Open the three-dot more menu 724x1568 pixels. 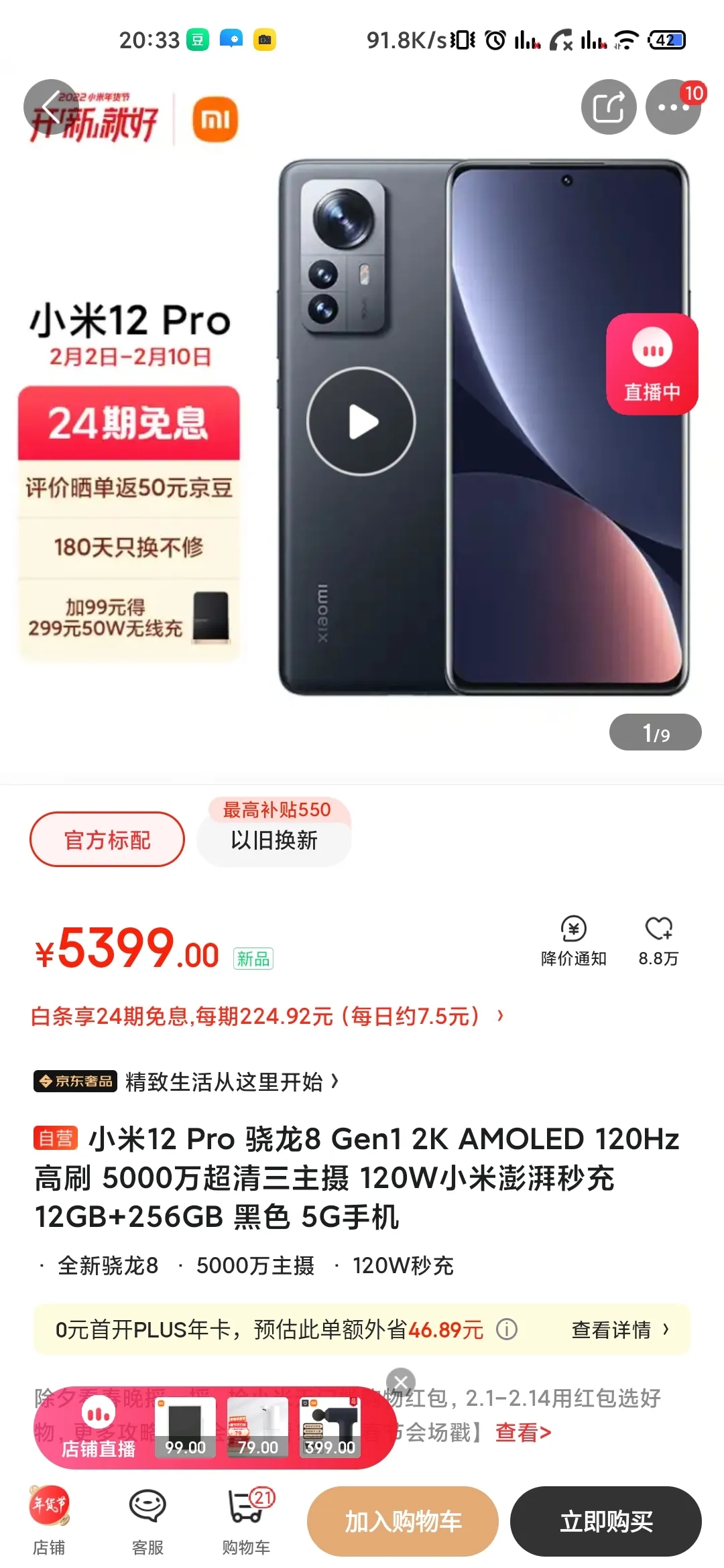(672, 107)
